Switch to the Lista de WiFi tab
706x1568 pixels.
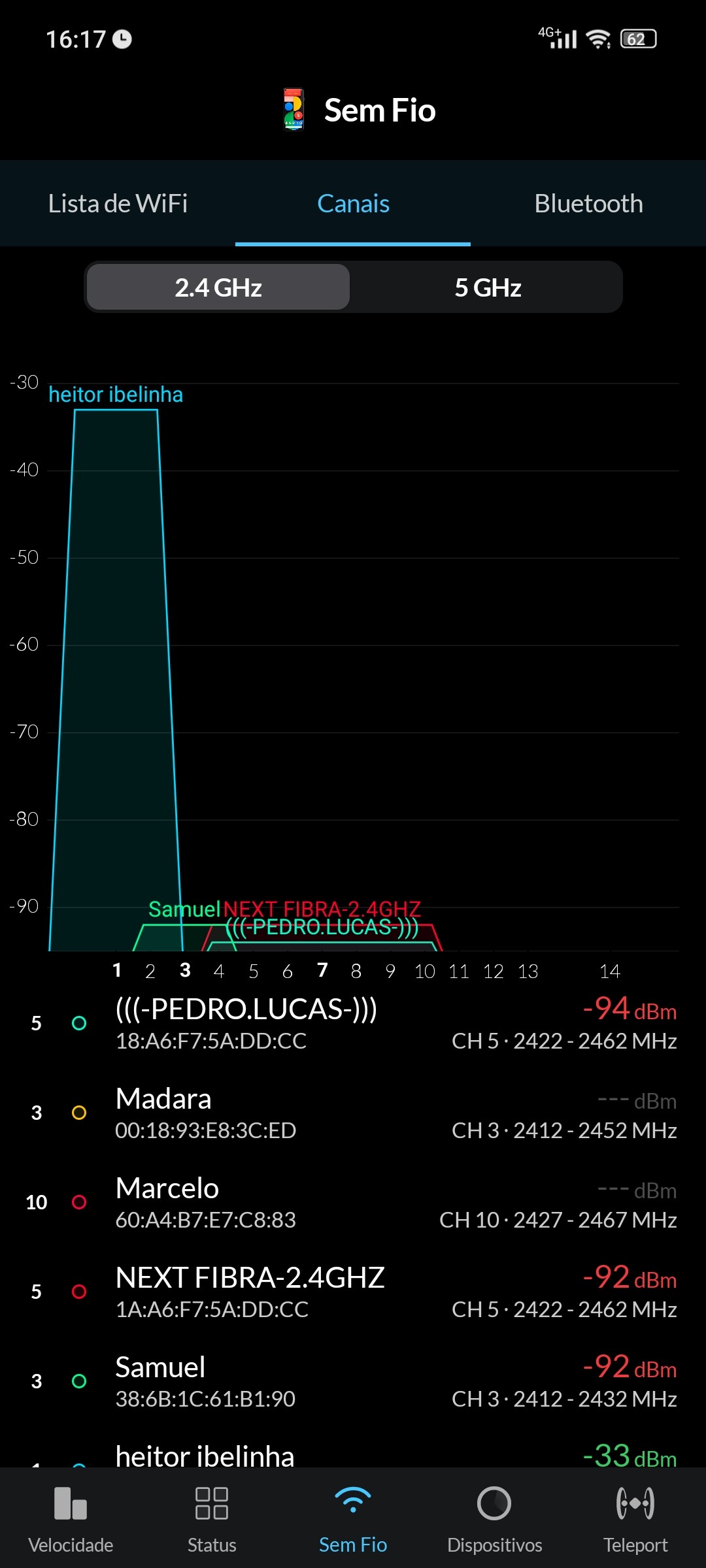click(118, 204)
